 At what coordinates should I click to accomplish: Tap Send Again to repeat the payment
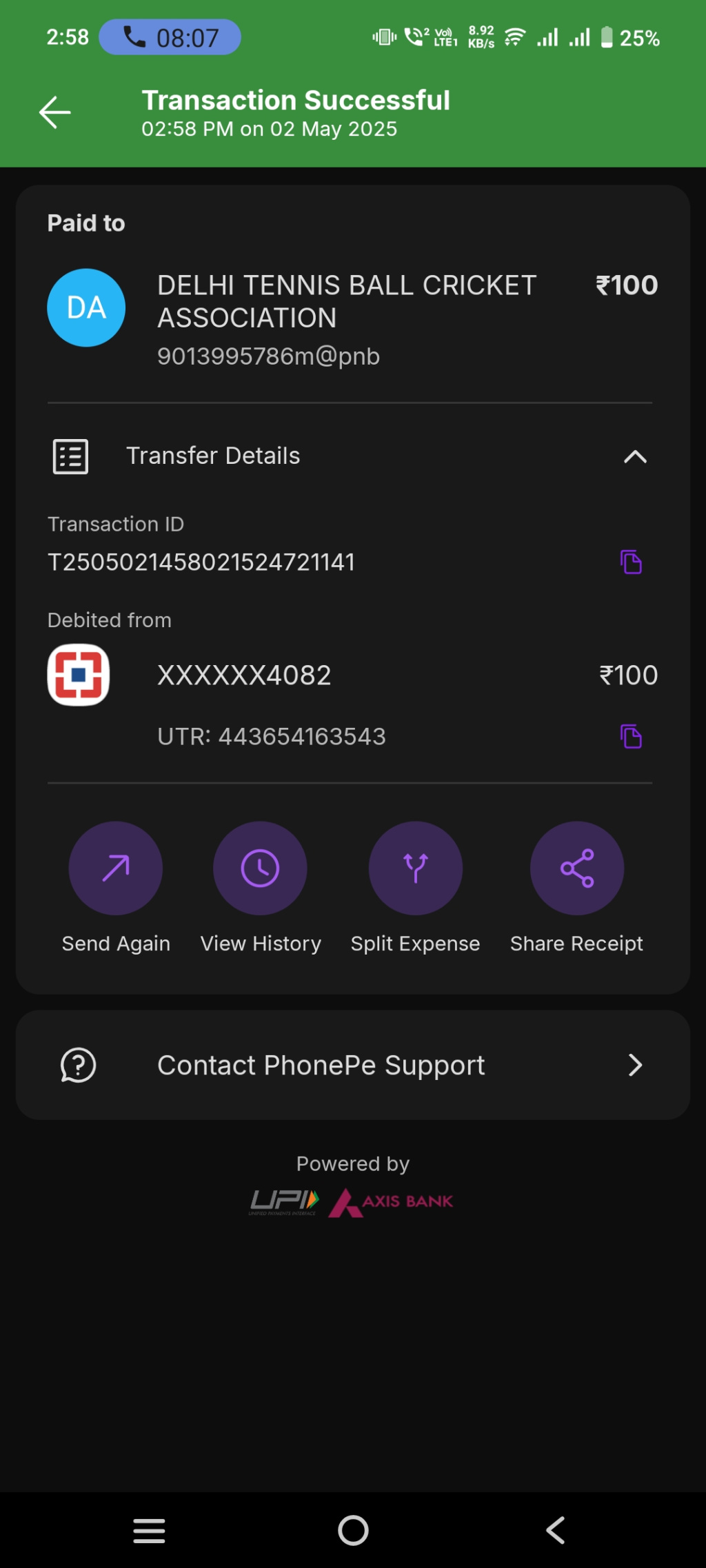116,868
